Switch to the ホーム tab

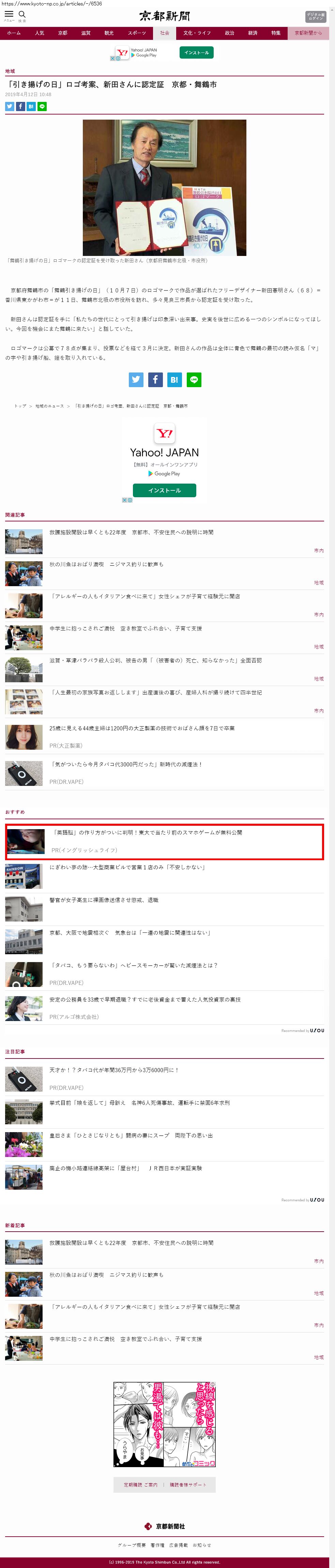click(14, 33)
